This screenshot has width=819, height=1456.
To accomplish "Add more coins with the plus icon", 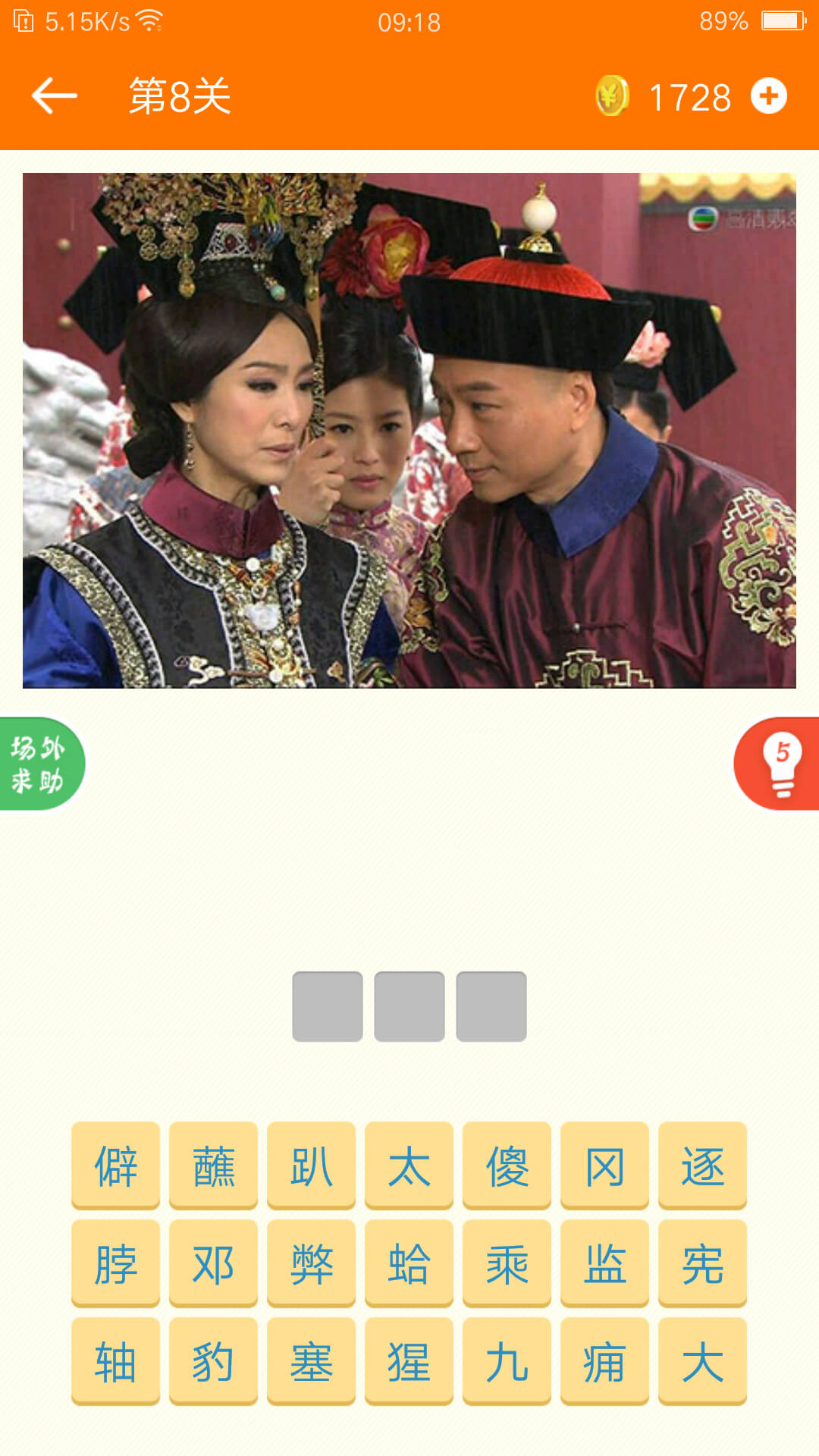I will 769,96.
